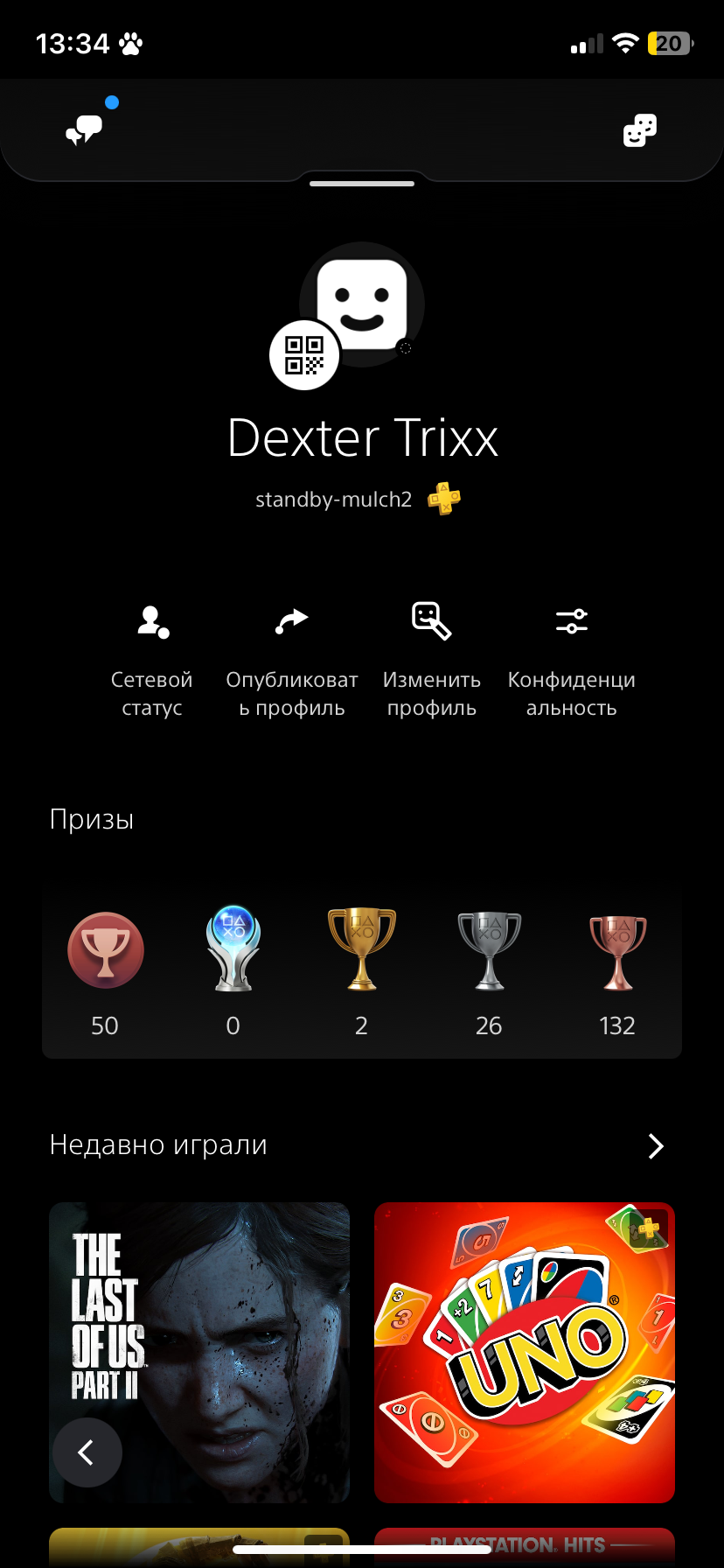Open the UNO game tile
Viewport: 724px width, 1568px height.
tap(525, 1353)
